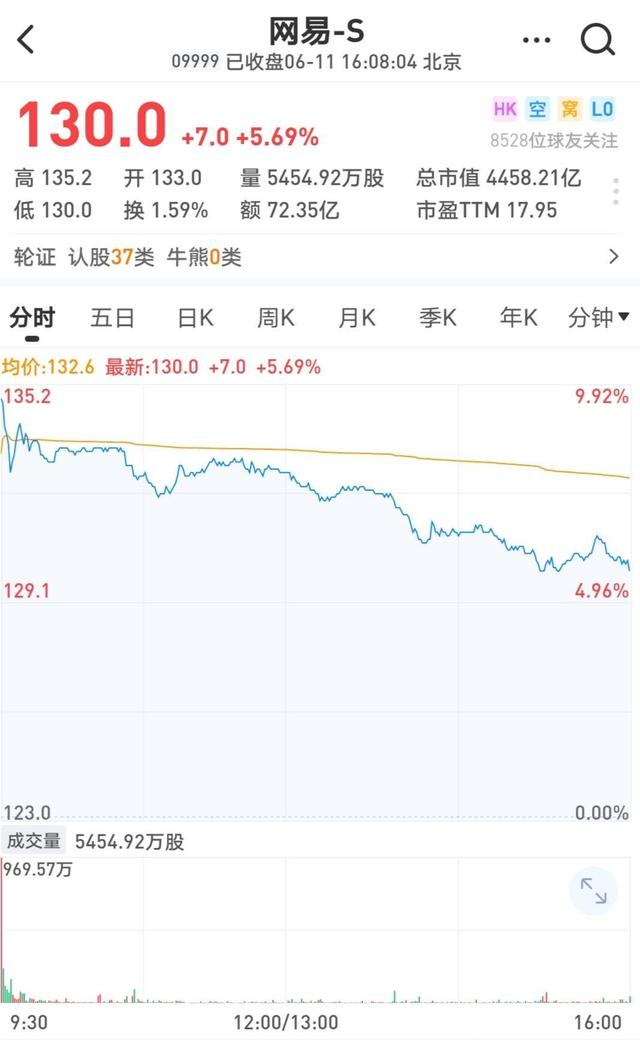This screenshot has height=1040, width=640.
Task: Open the three-dot overflow menu
Action: click(x=537, y=41)
